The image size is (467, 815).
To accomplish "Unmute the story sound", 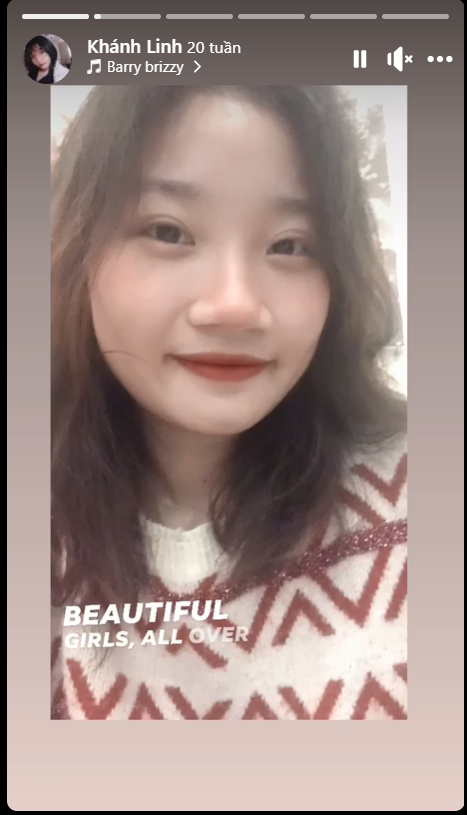I will (399, 59).
